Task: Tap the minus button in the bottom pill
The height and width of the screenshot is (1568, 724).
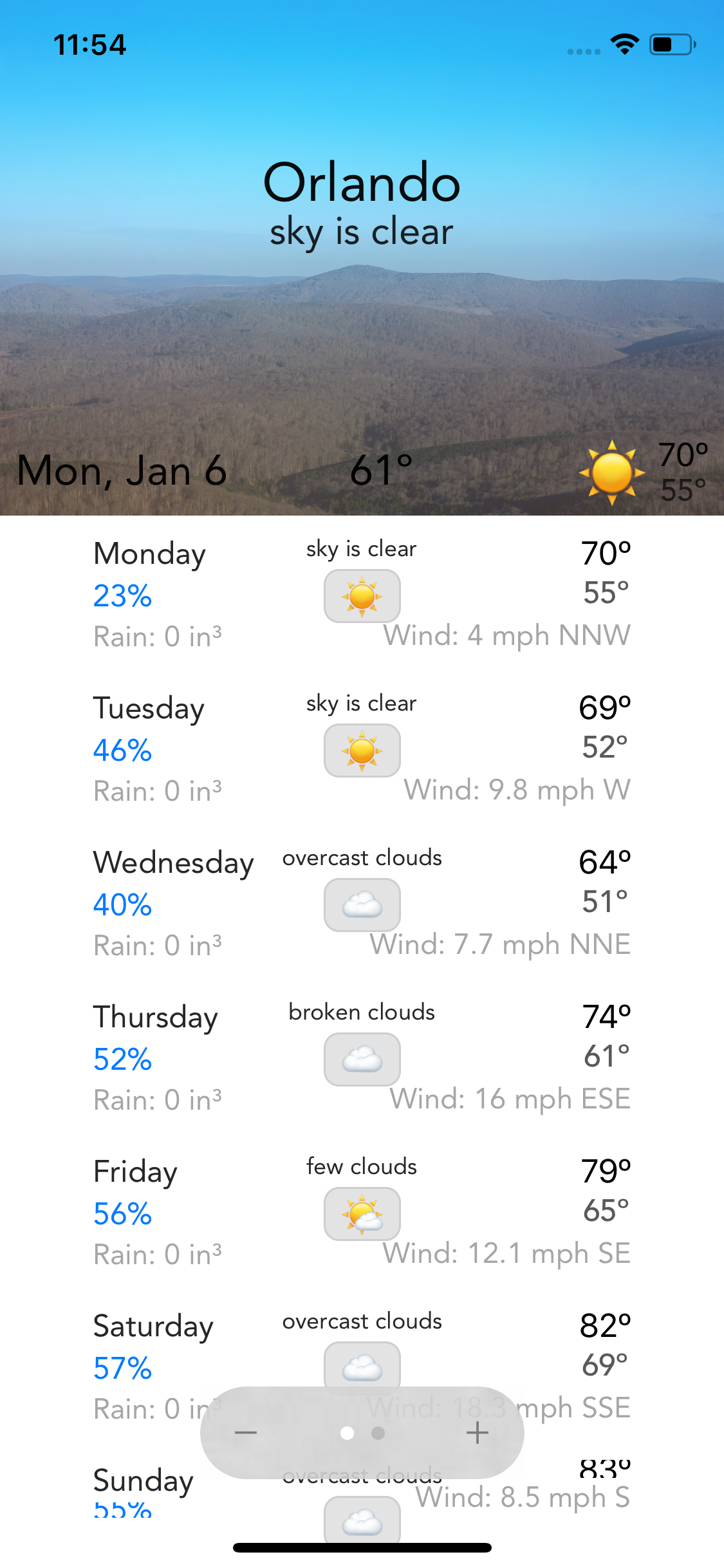Action: tap(246, 1433)
